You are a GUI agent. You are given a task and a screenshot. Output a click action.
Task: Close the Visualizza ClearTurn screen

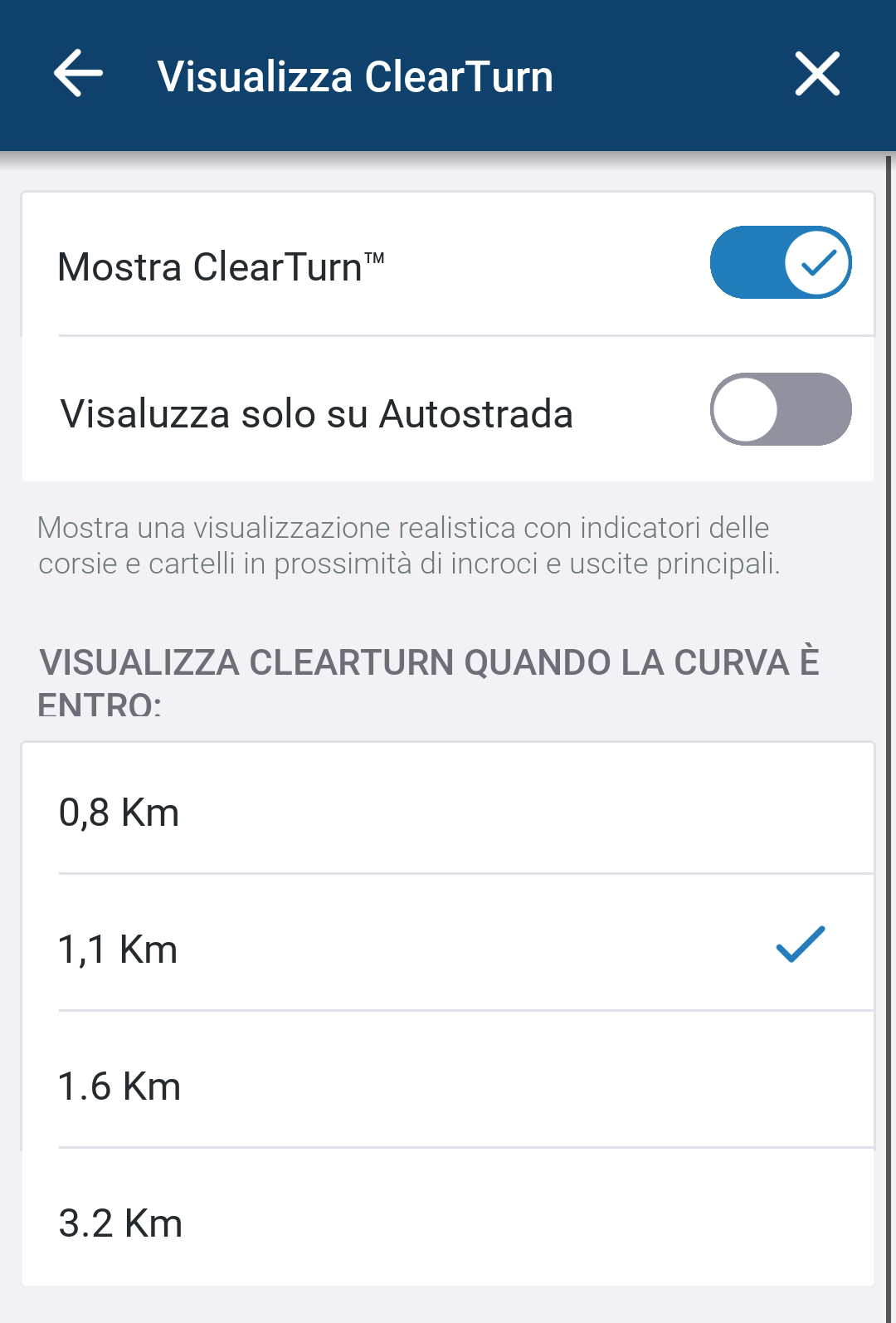click(817, 74)
